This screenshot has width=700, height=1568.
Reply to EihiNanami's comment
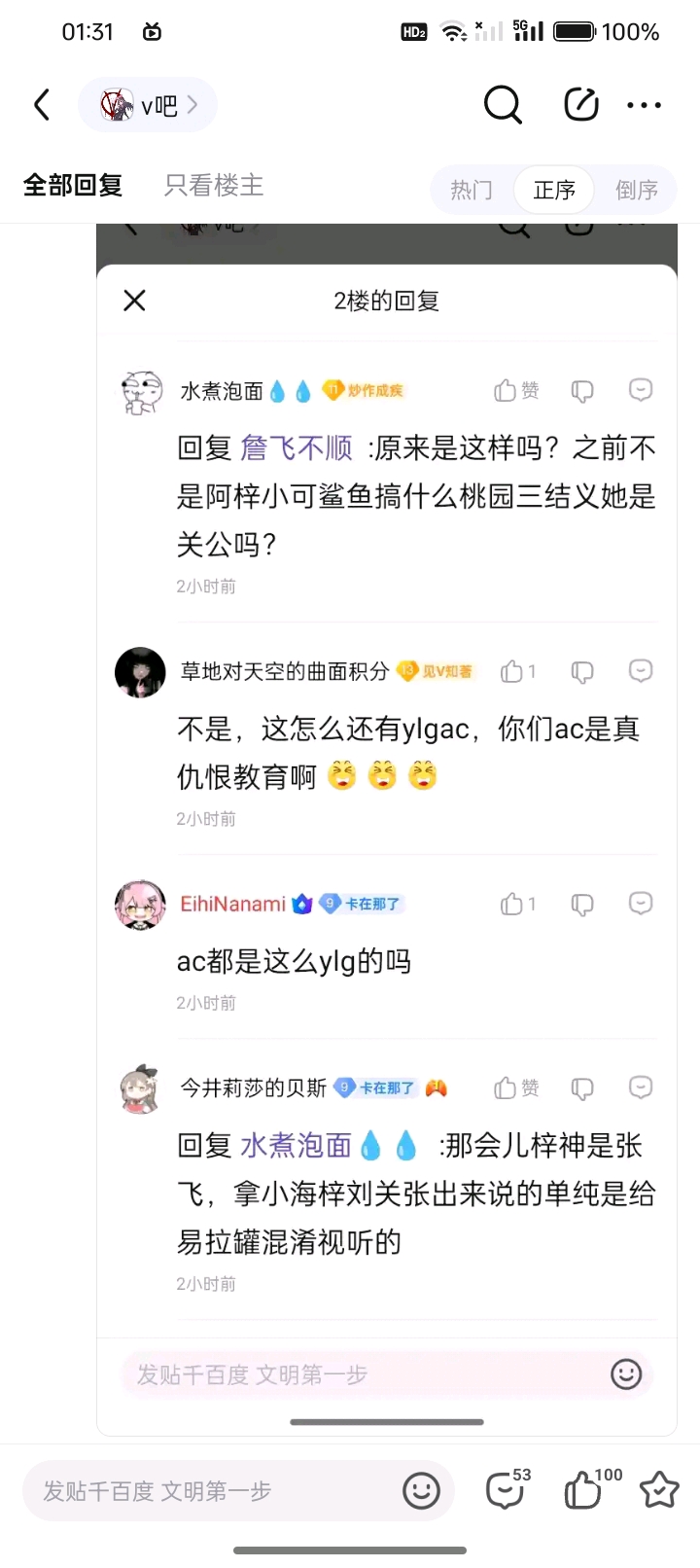coord(641,904)
